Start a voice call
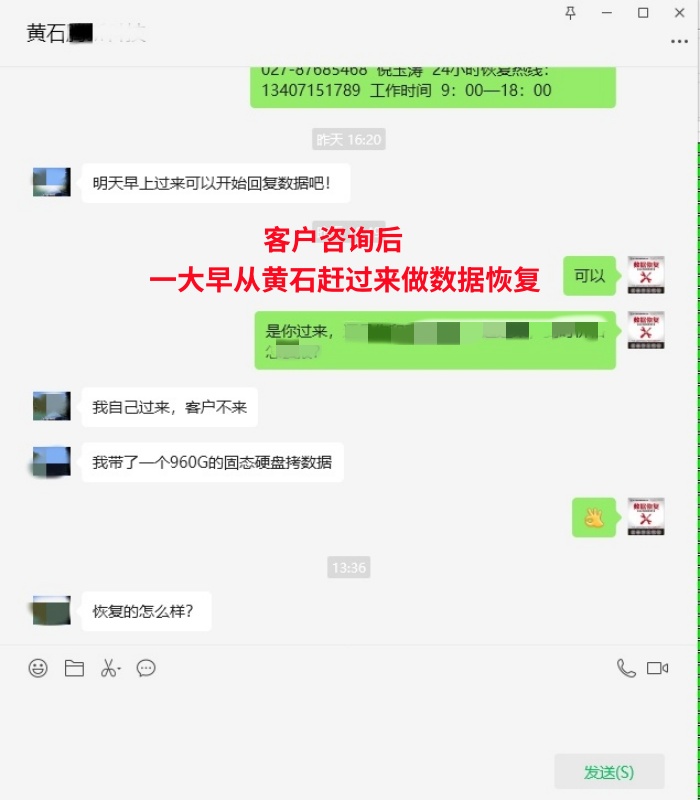Image resolution: width=700 pixels, height=800 pixels. (626, 668)
